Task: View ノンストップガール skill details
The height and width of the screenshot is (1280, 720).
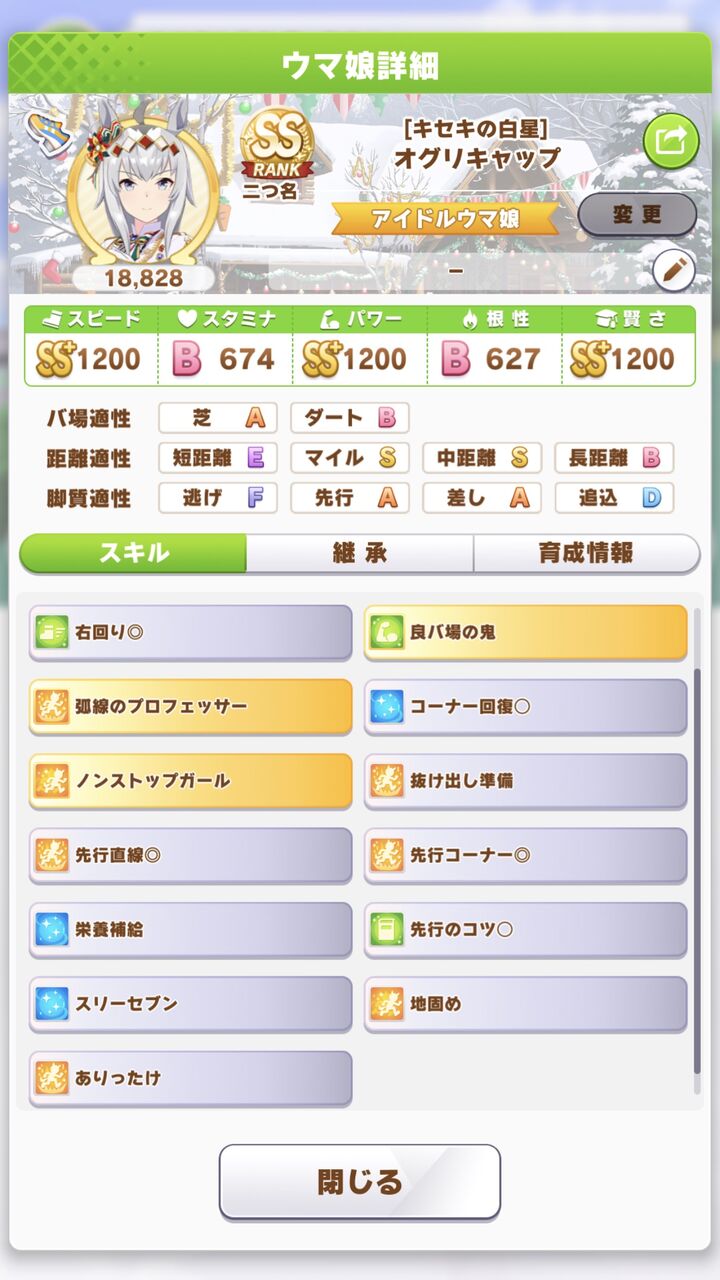Action: 190,780
